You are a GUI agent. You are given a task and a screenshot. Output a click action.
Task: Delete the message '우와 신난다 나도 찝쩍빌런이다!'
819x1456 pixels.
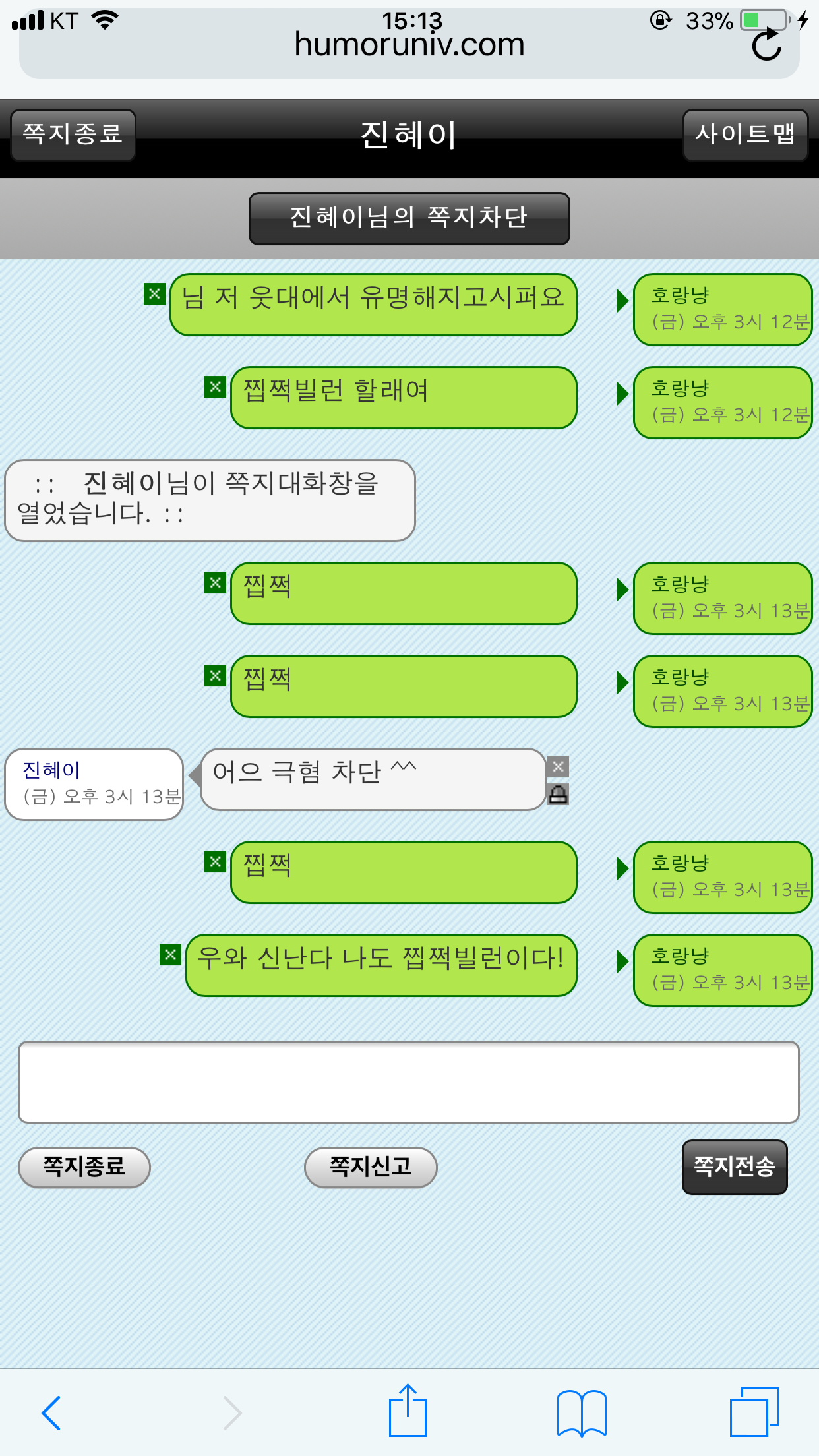pos(170,954)
